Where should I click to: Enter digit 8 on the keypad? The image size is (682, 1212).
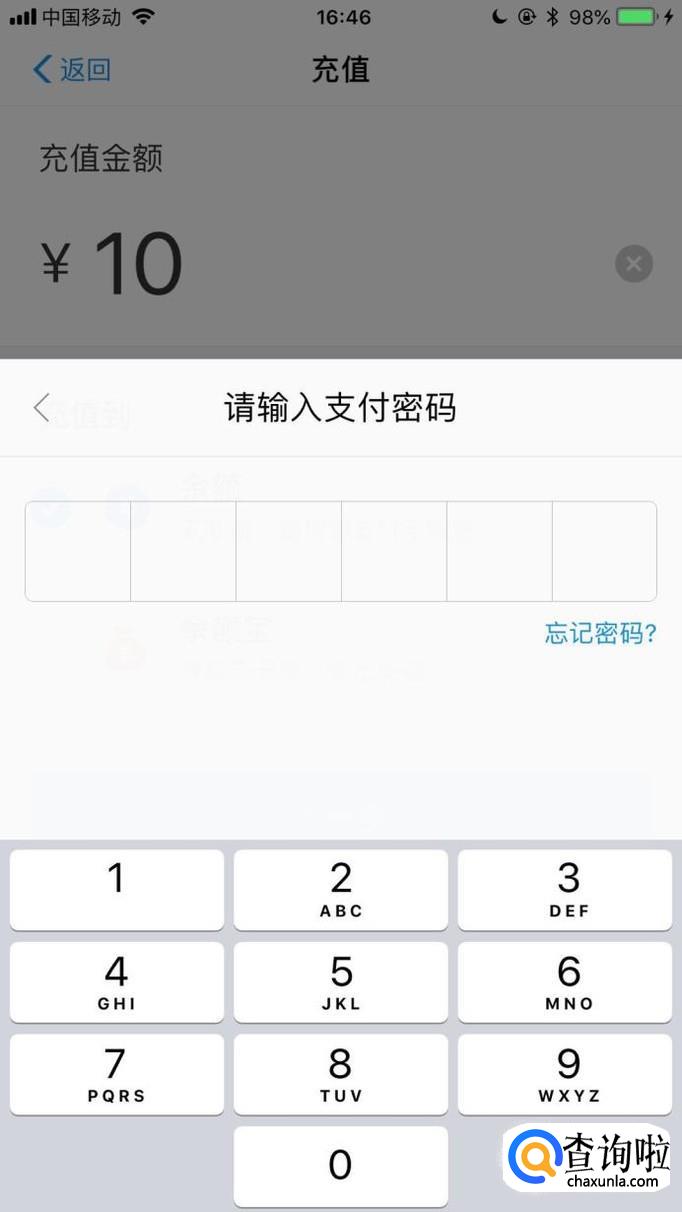341,1074
